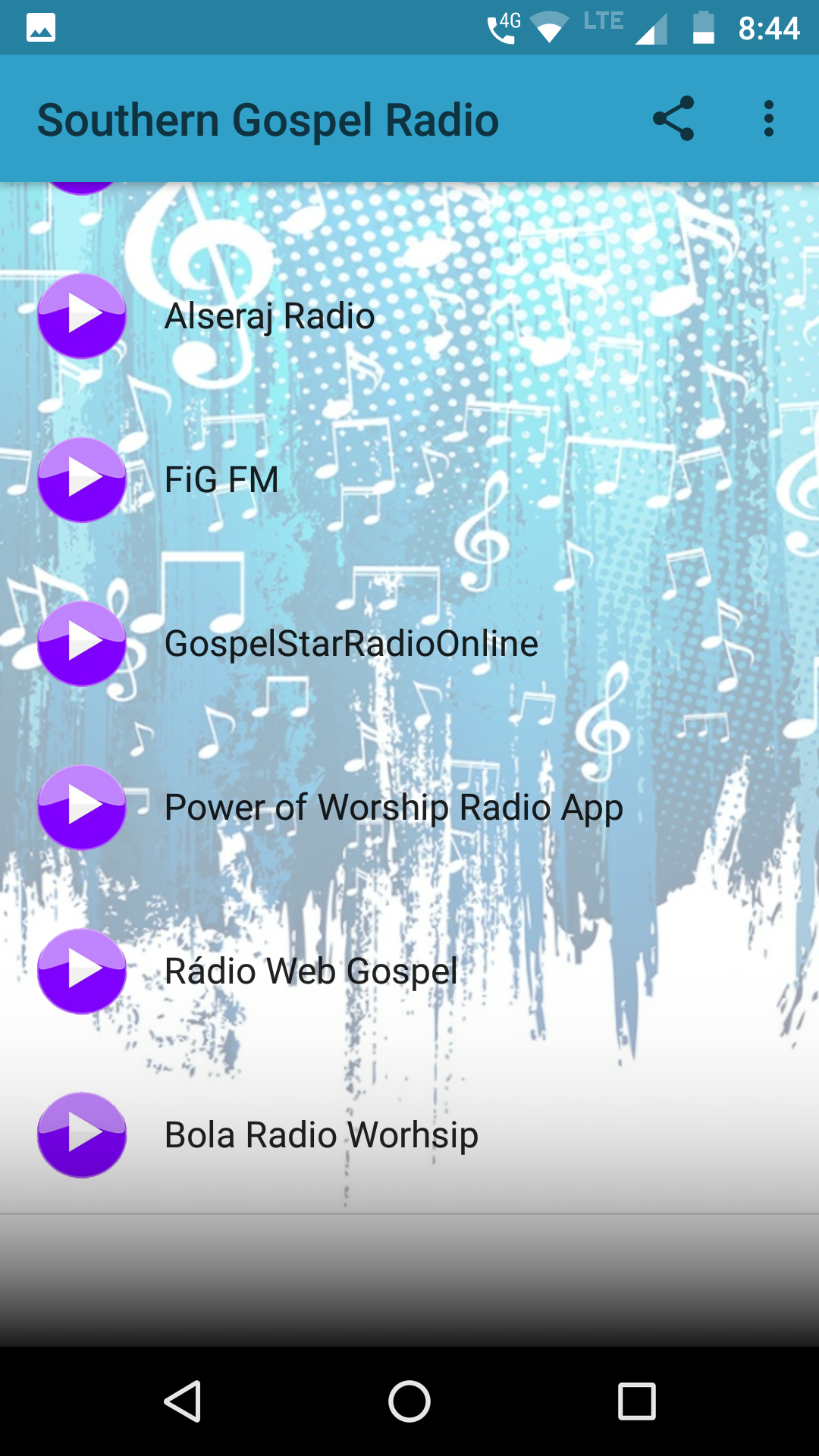Screen dimensions: 819x1456
Task: Play the FiG FM station
Action: pyautogui.click(x=82, y=479)
